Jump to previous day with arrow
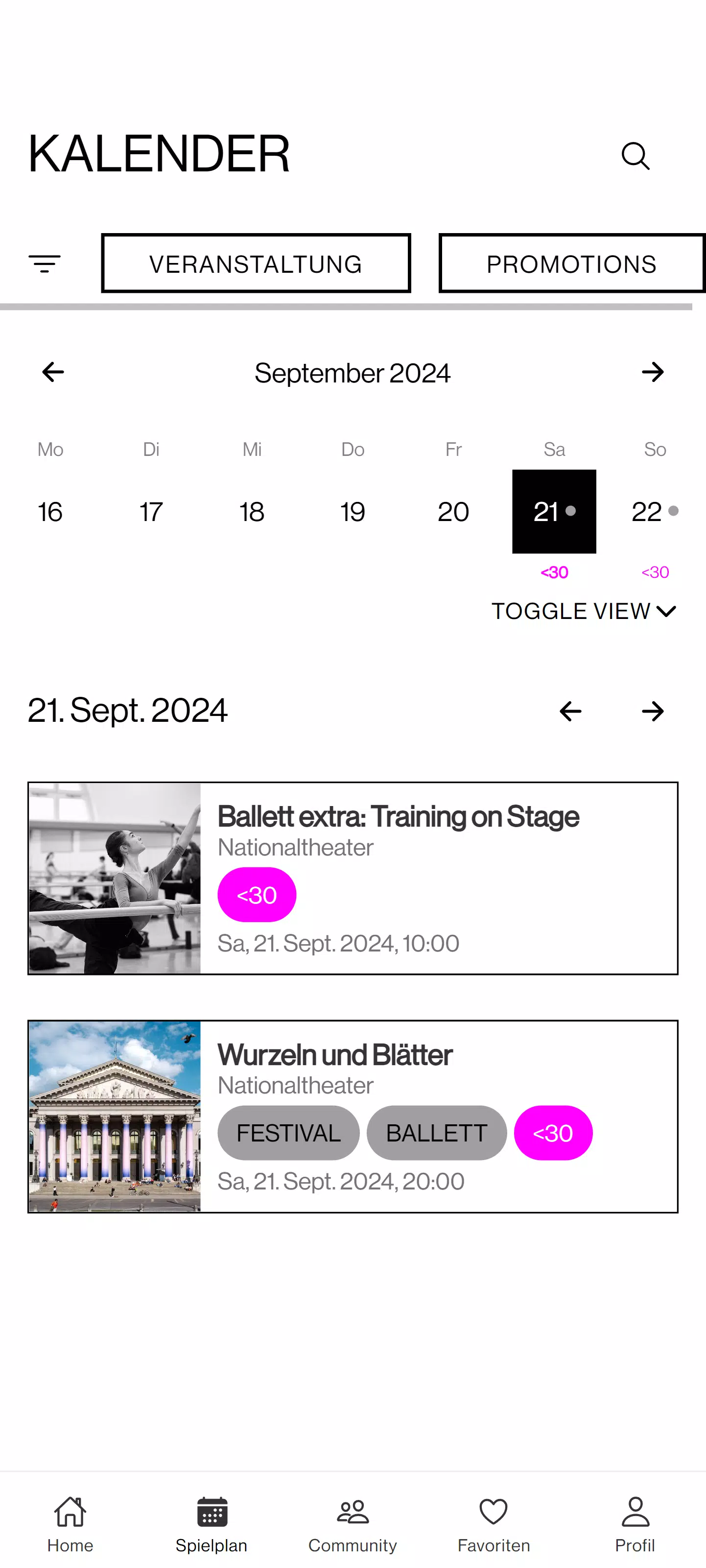The height and width of the screenshot is (1568, 706). click(570, 711)
